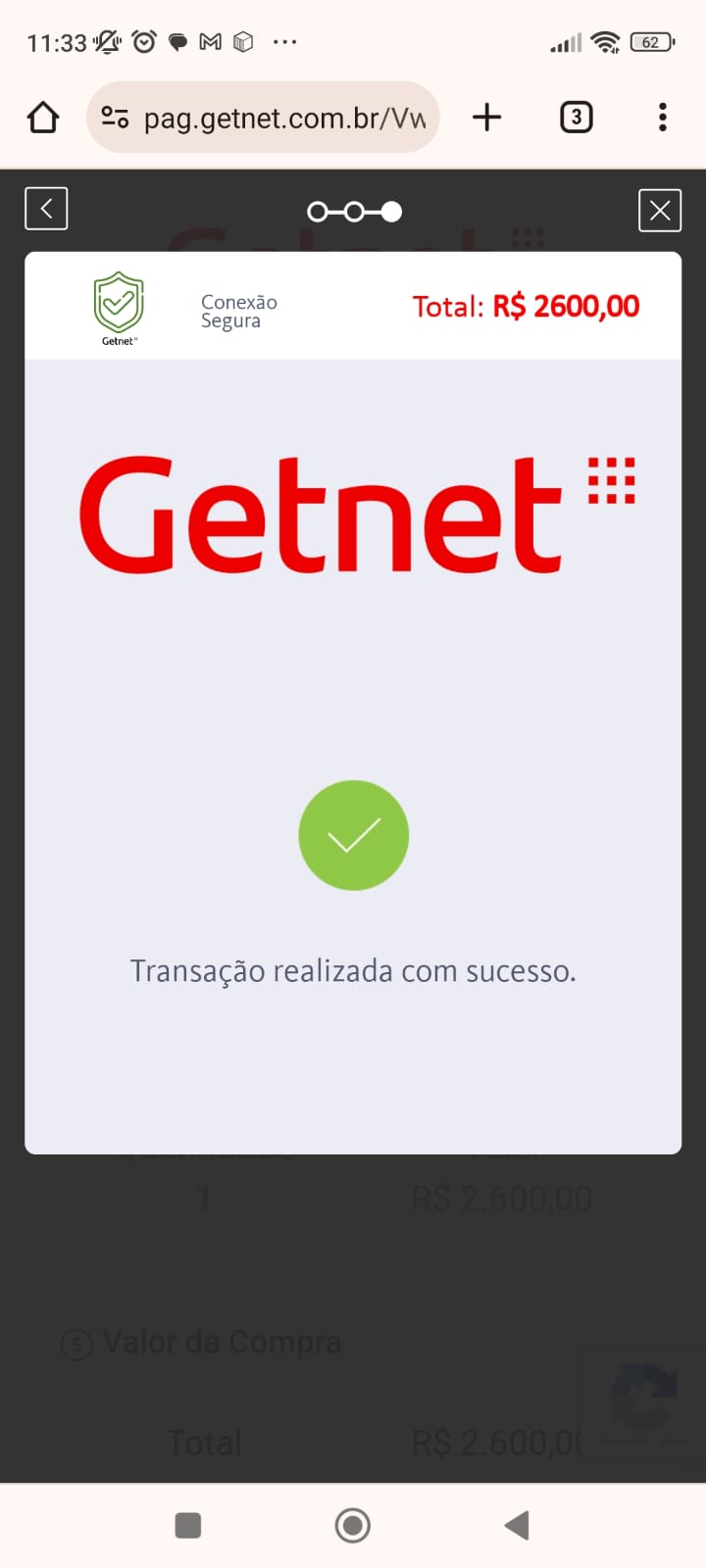Tap the pag.getnet.com.br address bar

coord(263,118)
